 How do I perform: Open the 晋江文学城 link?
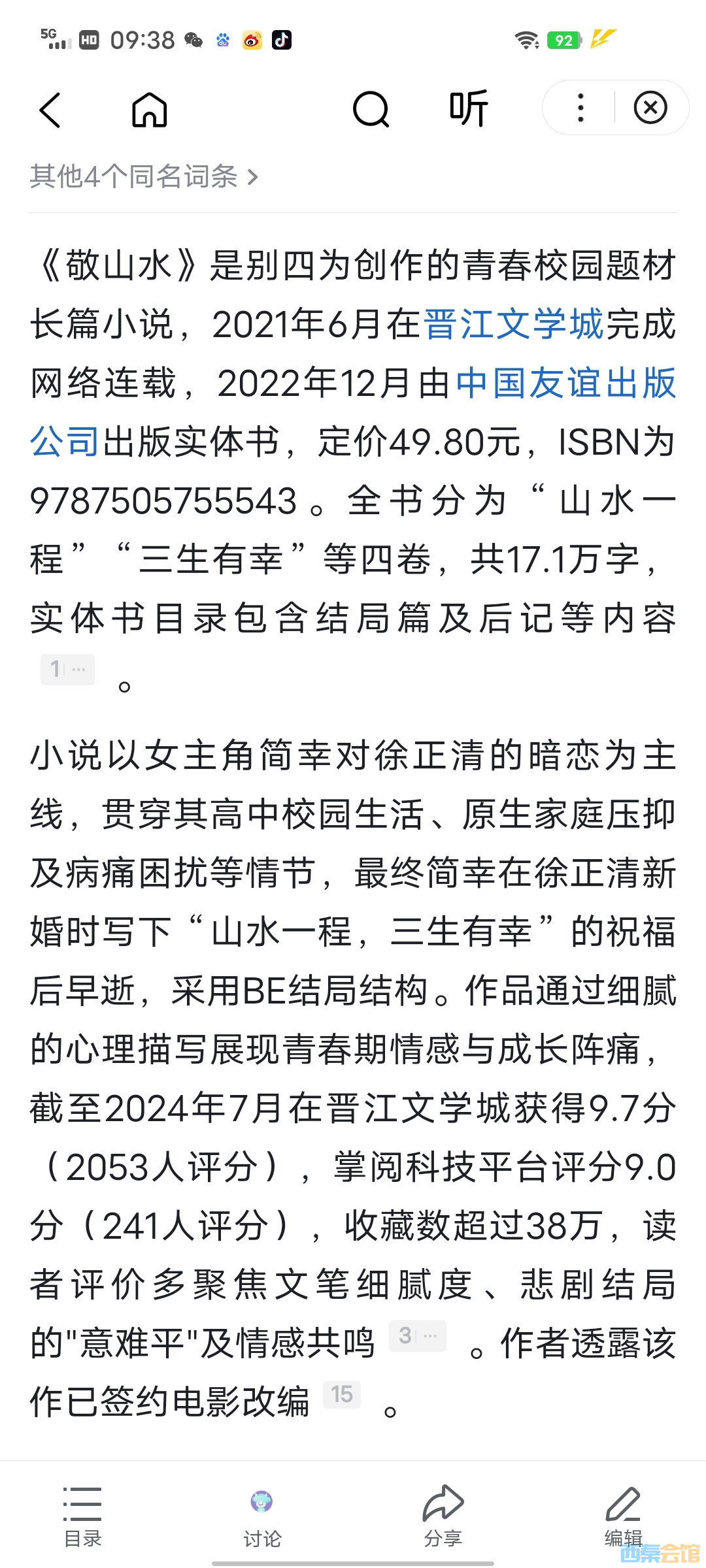(x=513, y=324)
